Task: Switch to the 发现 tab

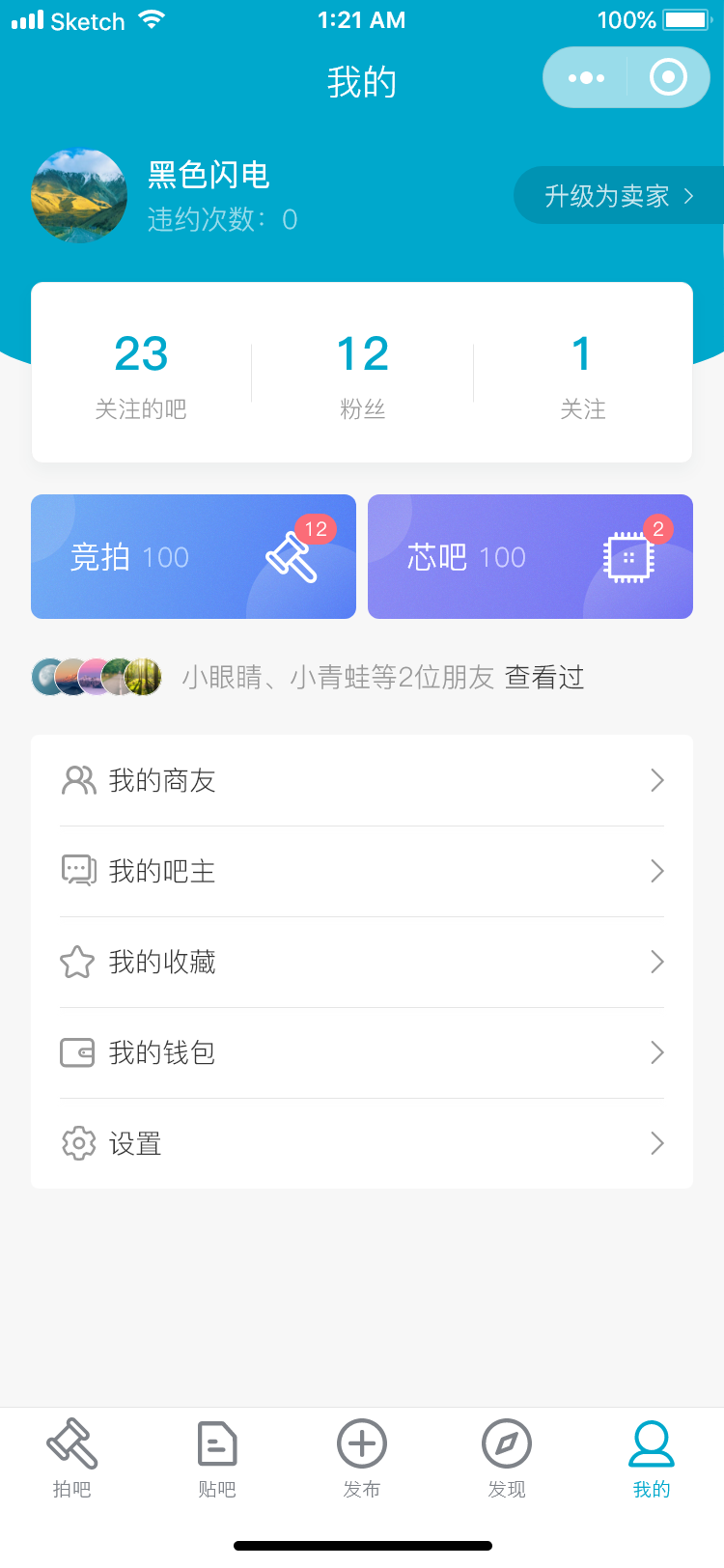Action: 507,1458
